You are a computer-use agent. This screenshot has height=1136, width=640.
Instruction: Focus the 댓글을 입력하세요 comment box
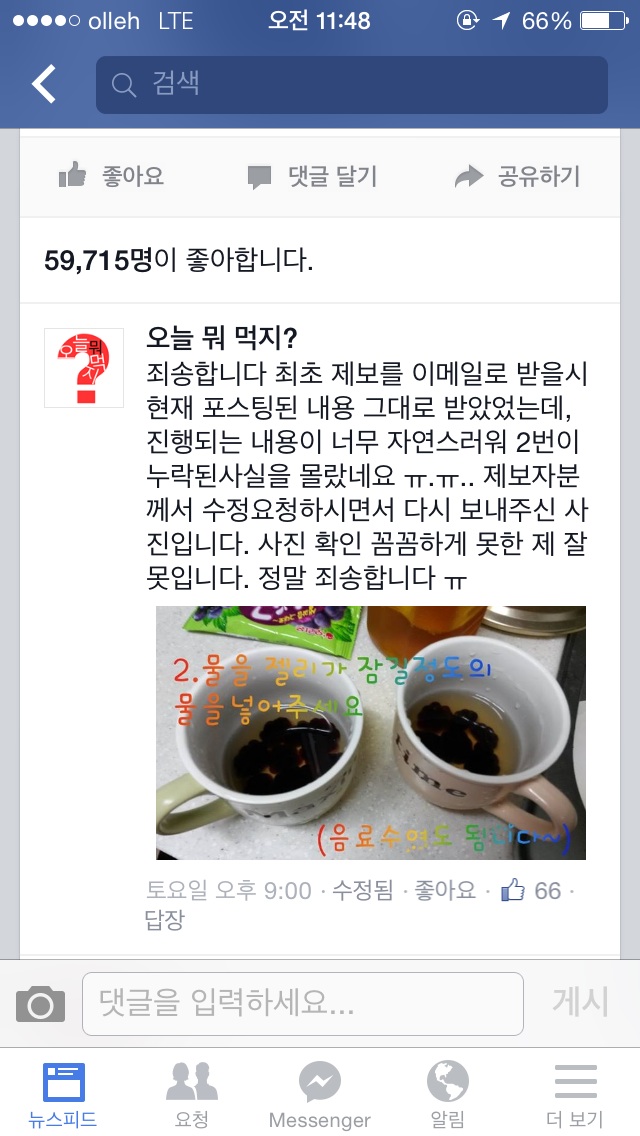pyautogui.click(x=302, y=1003)
